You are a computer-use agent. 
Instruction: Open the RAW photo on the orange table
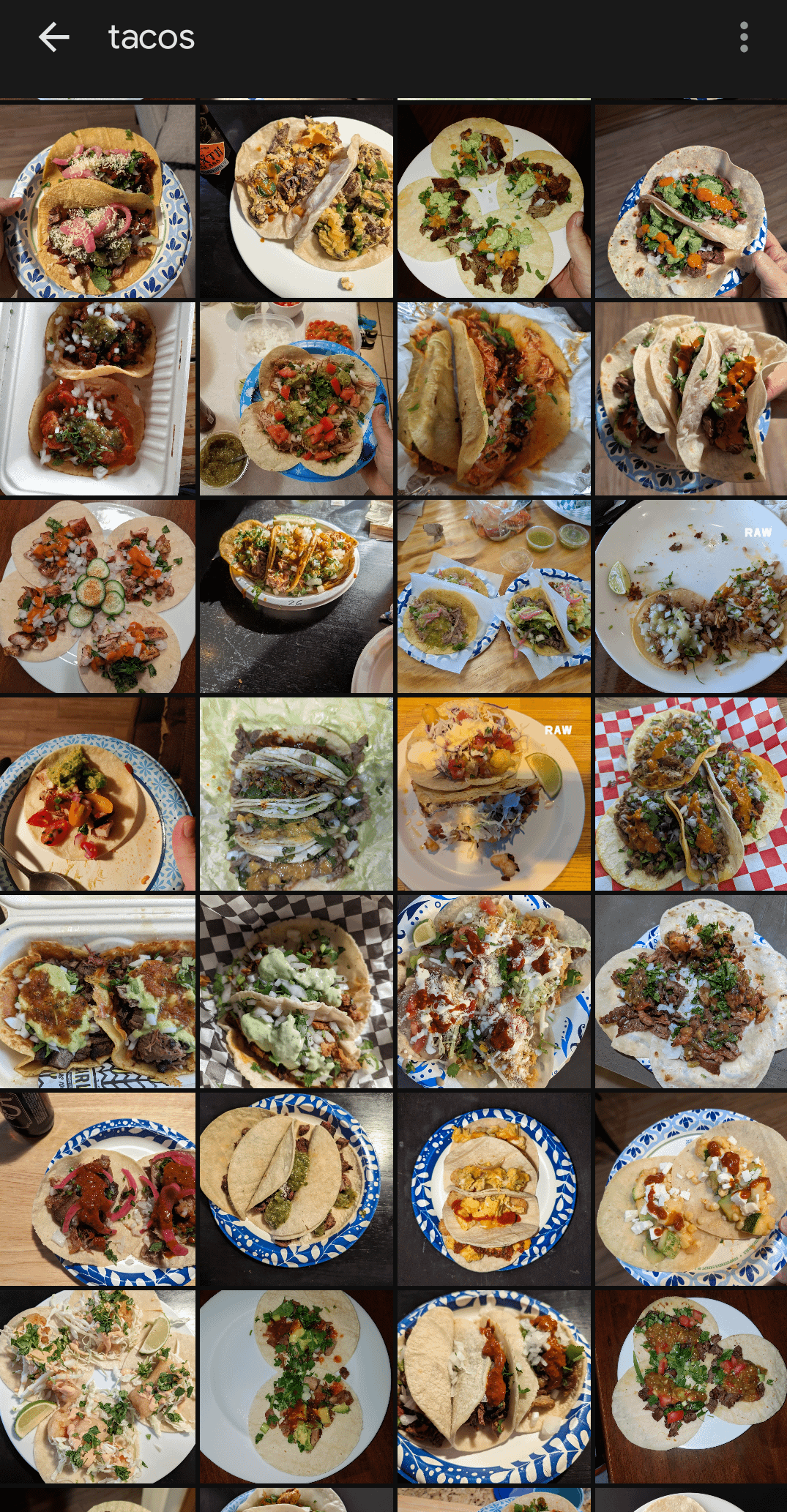tap(493, 794)
